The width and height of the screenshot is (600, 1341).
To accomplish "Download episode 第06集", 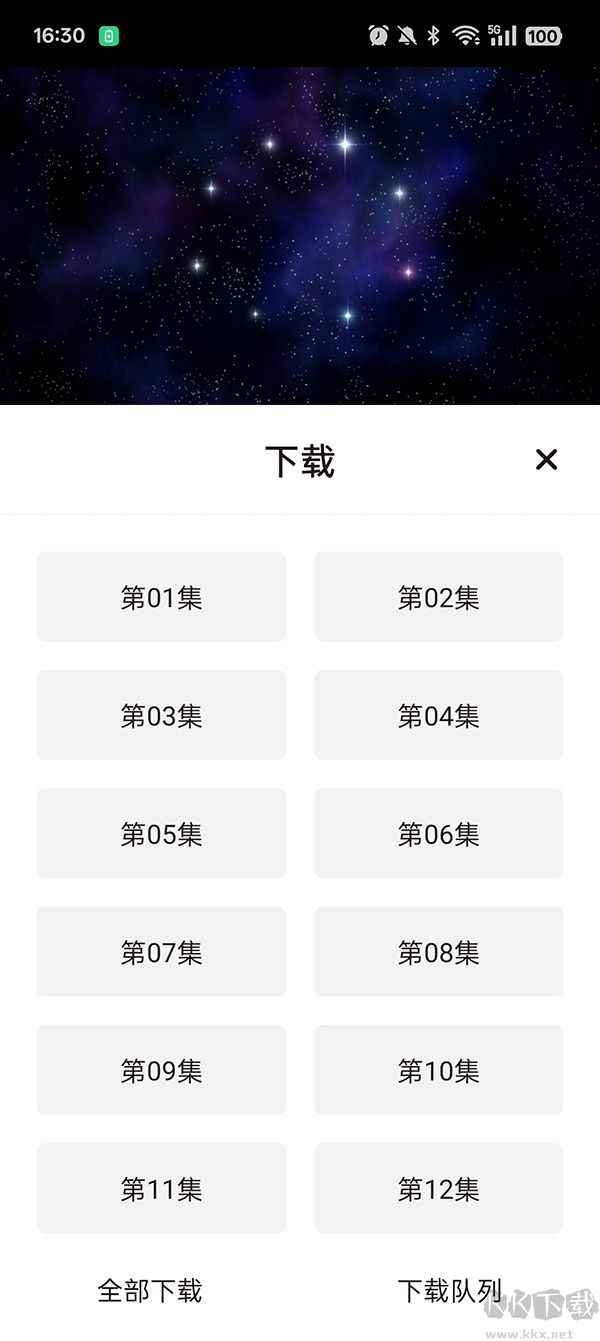I will point(439,834).
